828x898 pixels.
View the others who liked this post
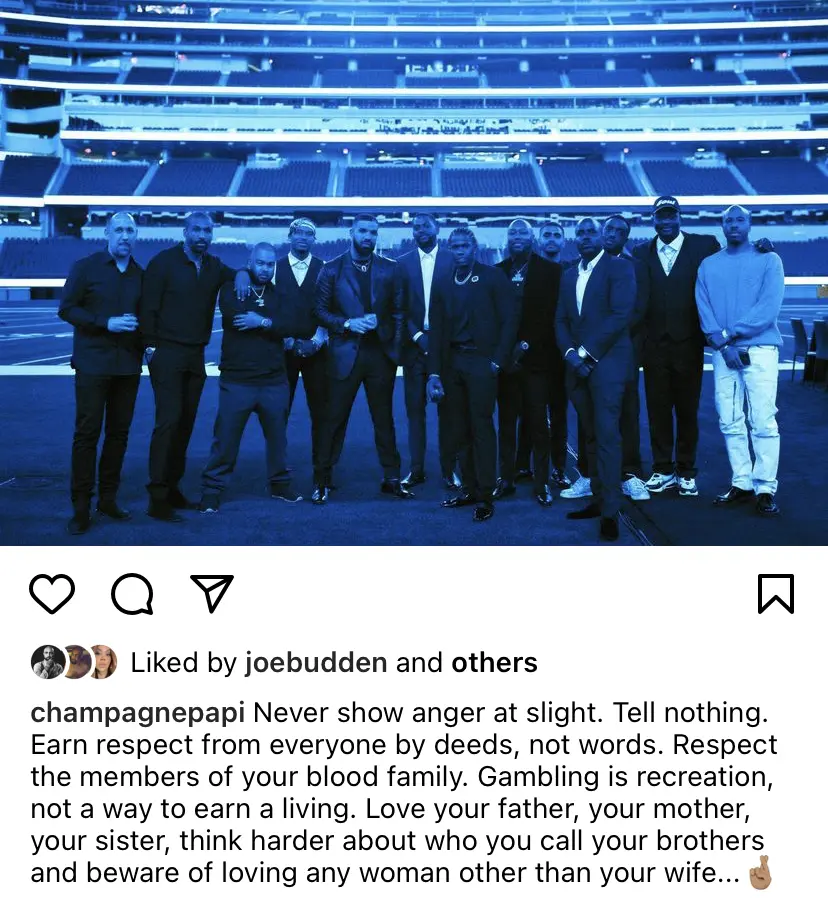click(x=494, y=662)
